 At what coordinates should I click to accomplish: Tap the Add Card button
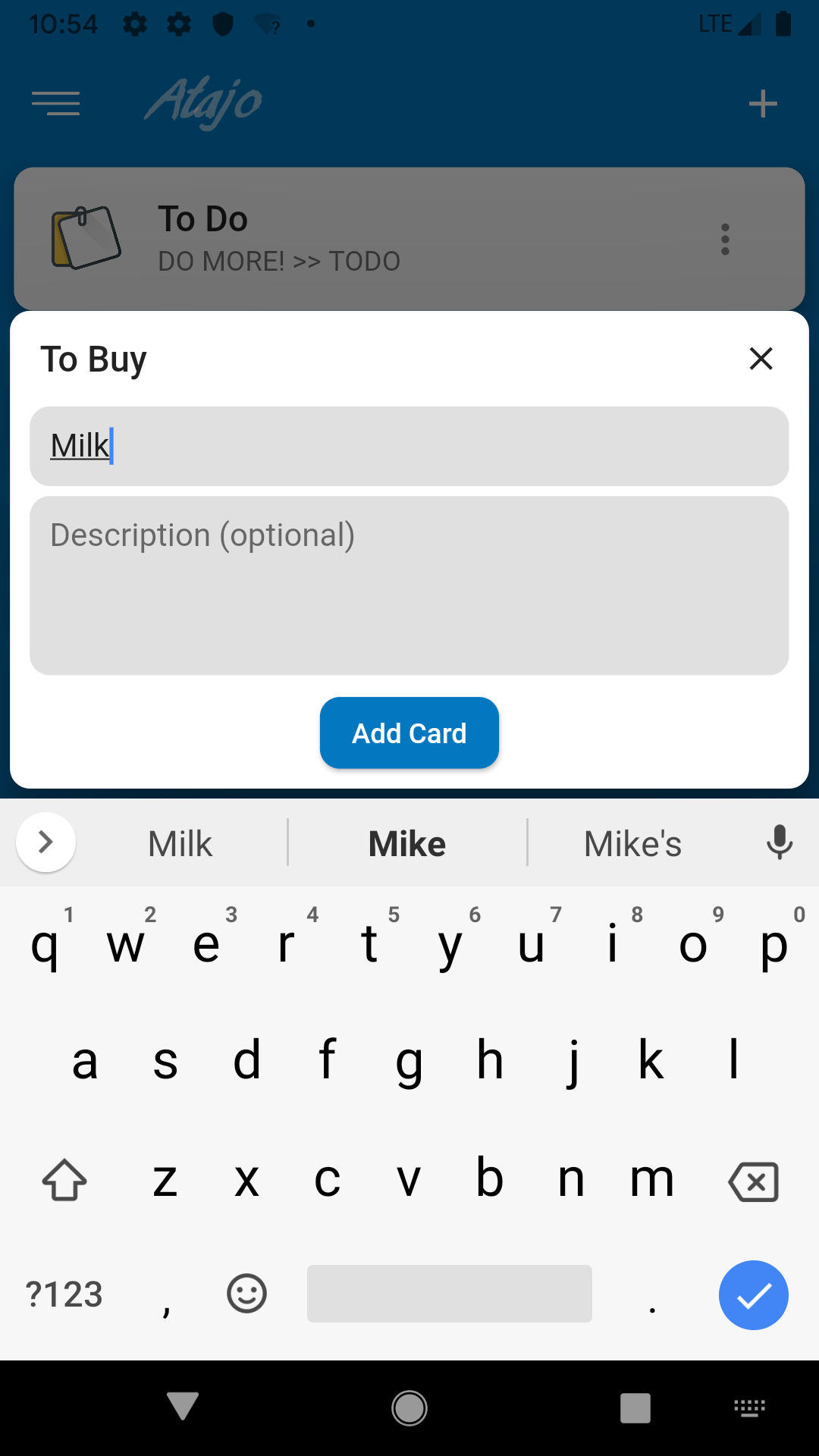point(409,733)
